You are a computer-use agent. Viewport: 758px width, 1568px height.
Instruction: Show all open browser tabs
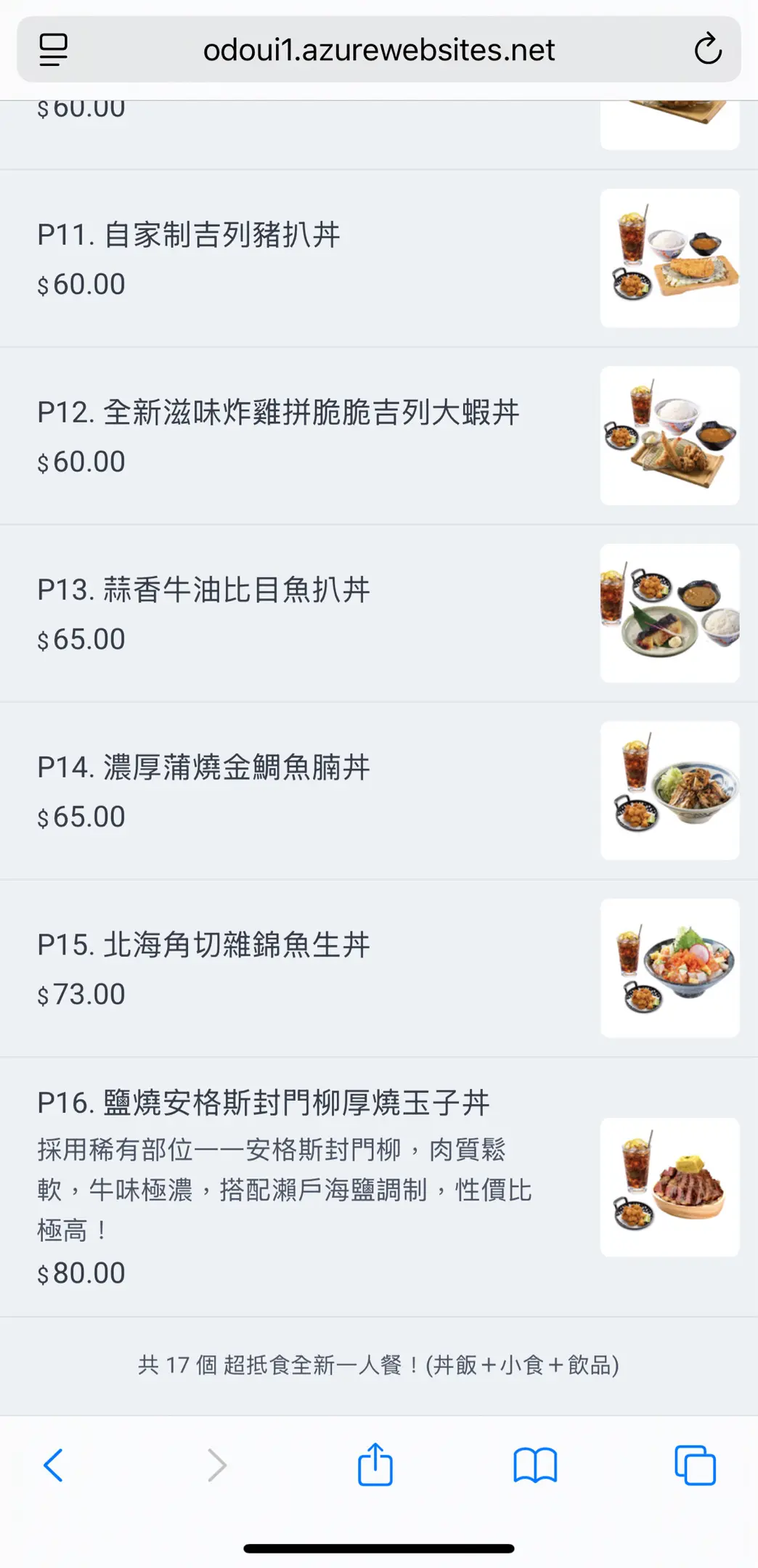pos(695,1465)
